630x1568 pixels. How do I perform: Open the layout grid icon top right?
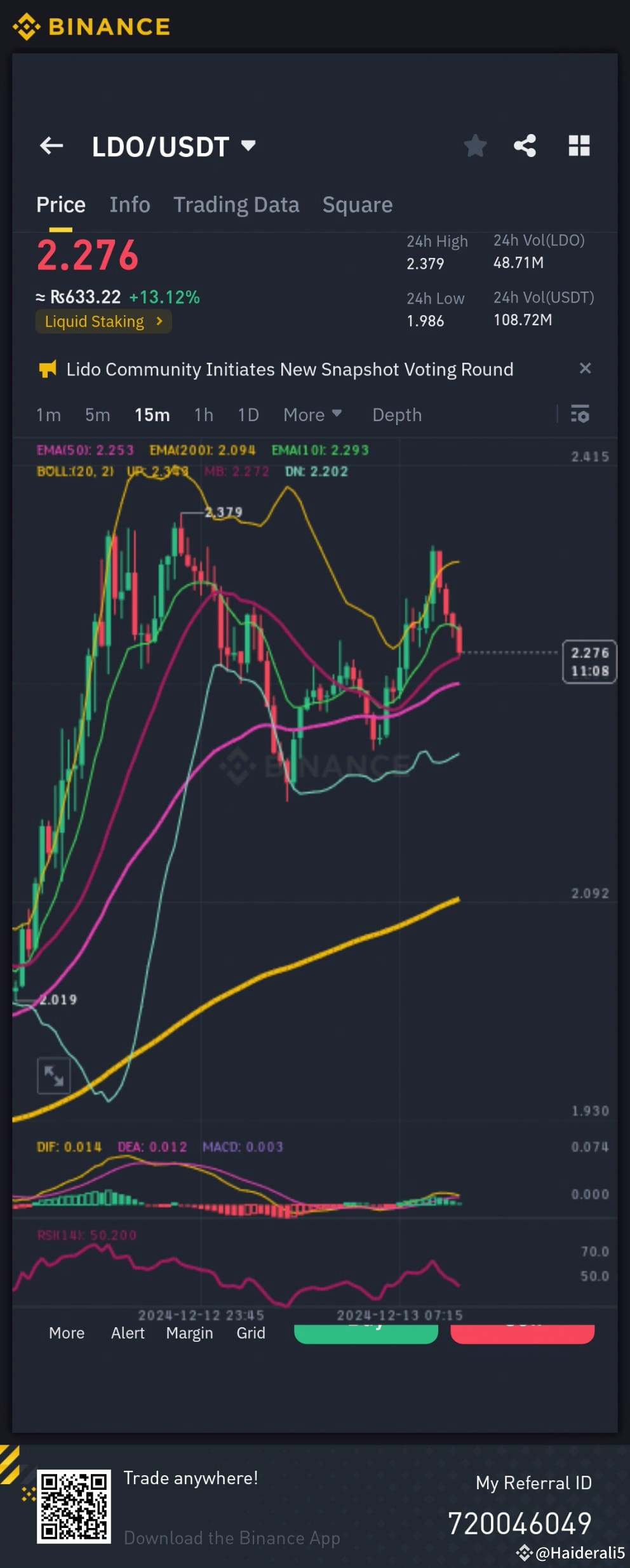pyautogui.click(x=579, y=145)
